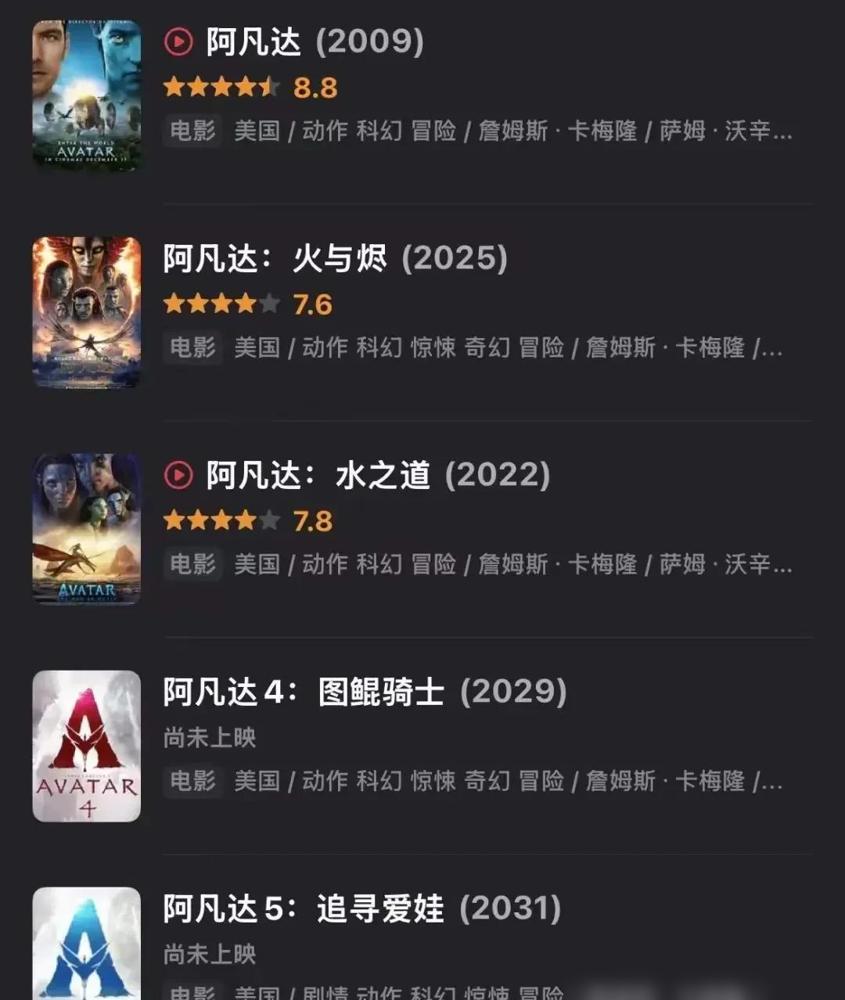Click the 电影 tag for 阿凡达 (2009)
The image size is (845, 1000).
coord(191,131)
